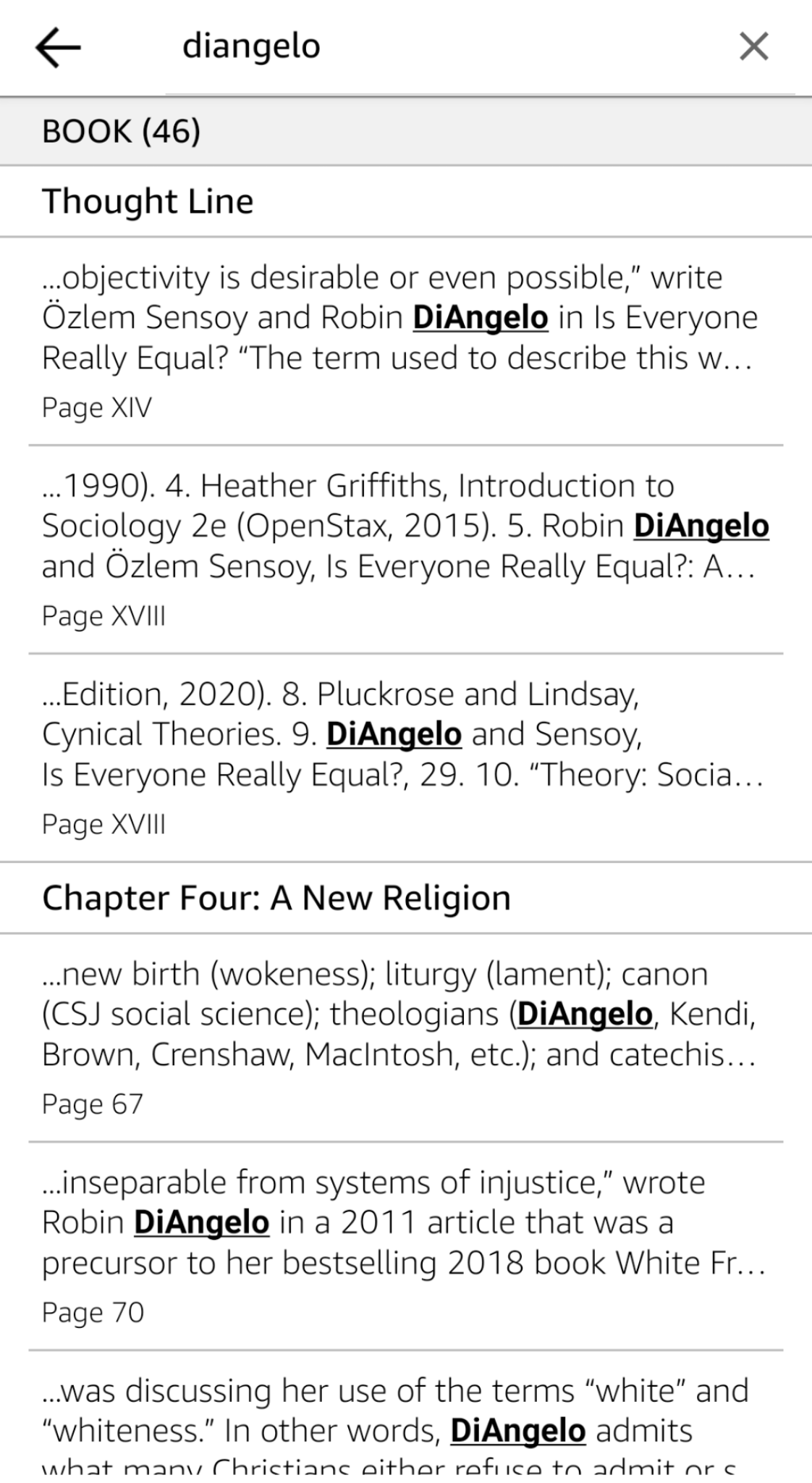Open result about terms white and whiteness

pos(405,1419)
